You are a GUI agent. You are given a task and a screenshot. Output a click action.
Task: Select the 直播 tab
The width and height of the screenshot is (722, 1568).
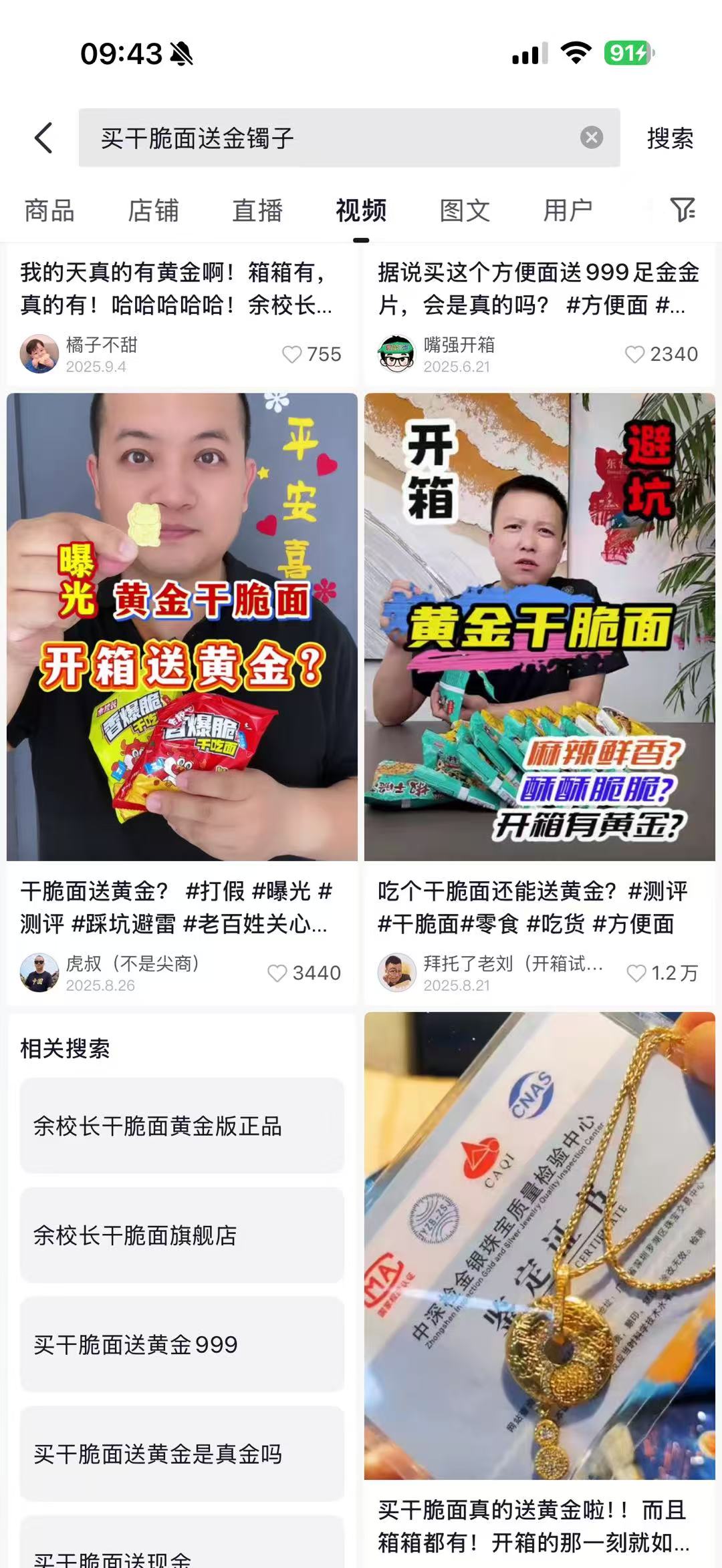coord(257,210)
